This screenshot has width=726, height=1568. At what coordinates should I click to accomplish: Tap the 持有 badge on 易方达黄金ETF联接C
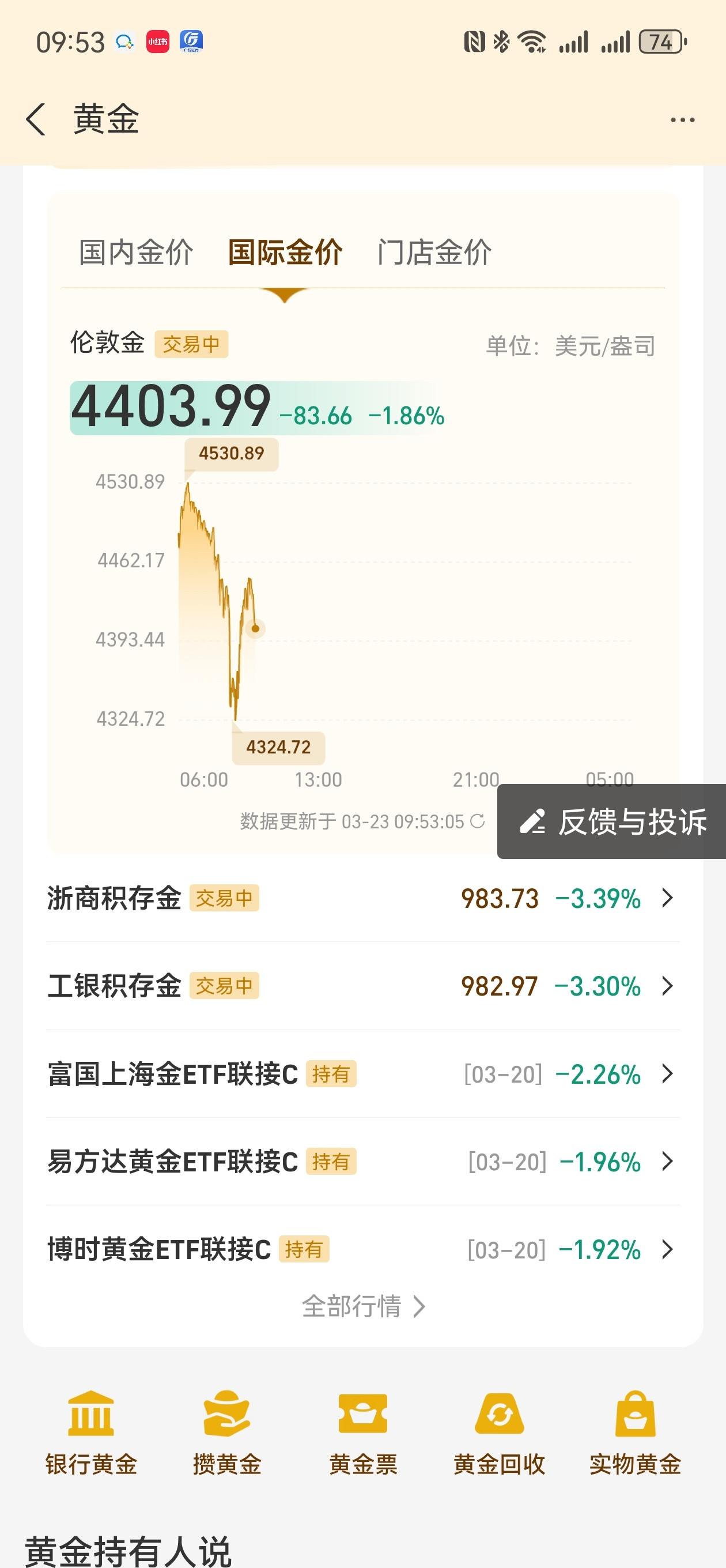point(331,1162)
